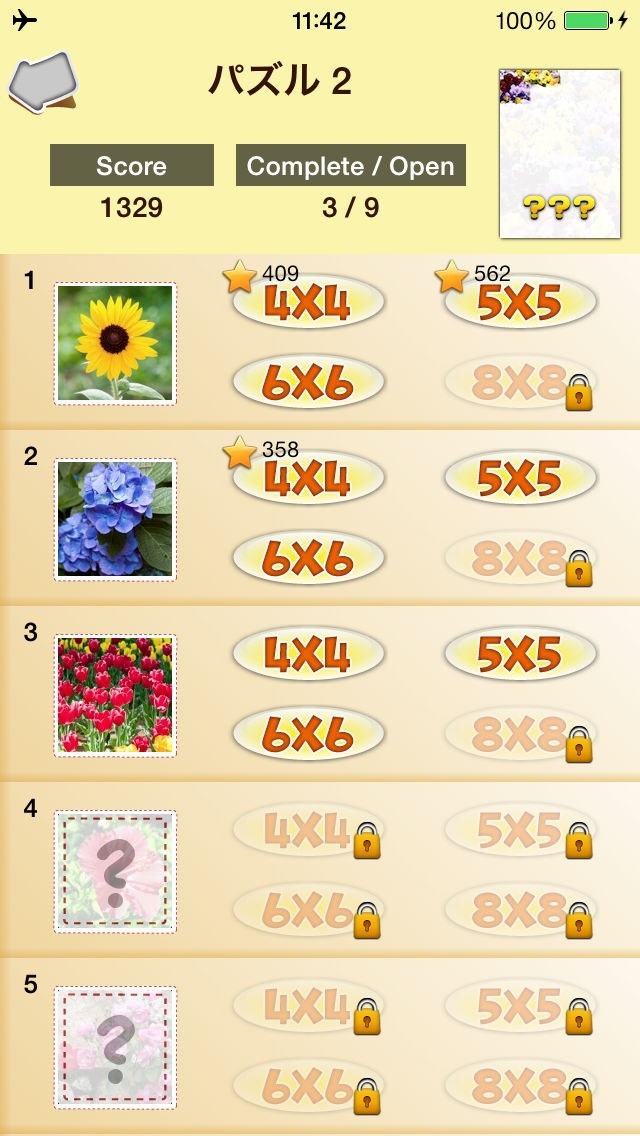Select the locked mystery image in row 5
Screen dimensions: 640x1136
115,1047
